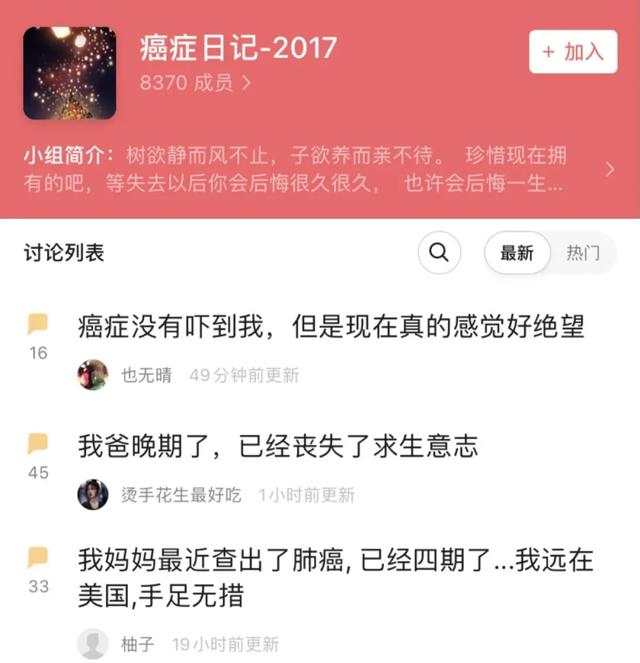View 烫手花生最好吃's profile avatar
Screen dimensions: 640x663
93,494
